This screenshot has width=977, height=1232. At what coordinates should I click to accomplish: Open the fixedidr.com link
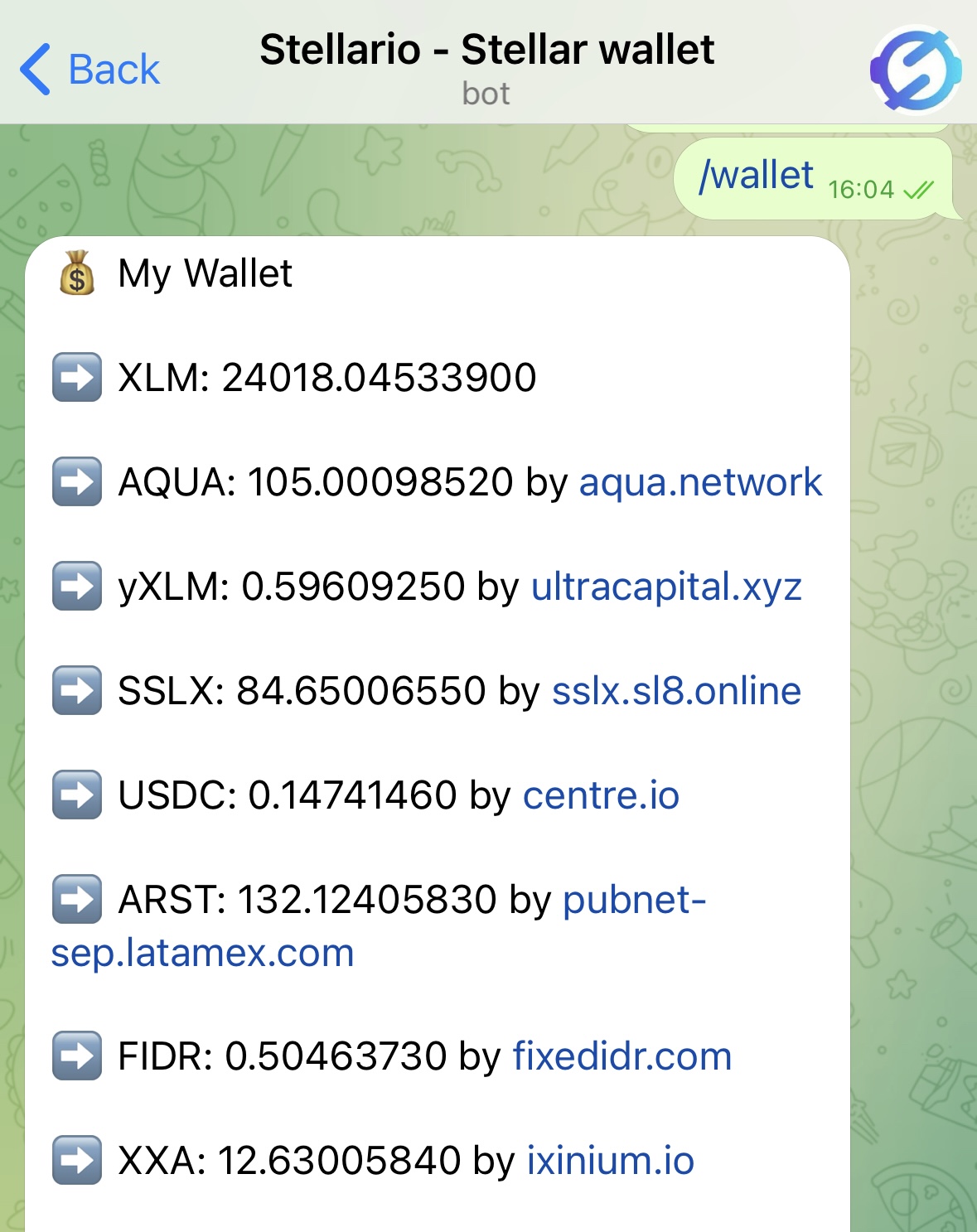point(622,1056)
